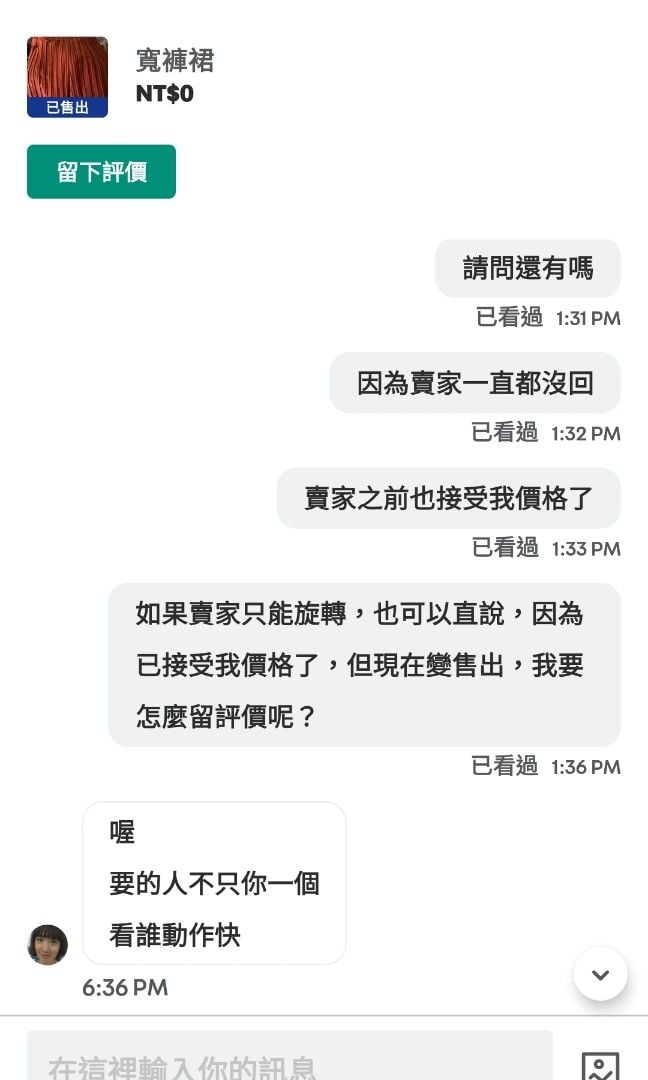Jump to latest message with down arrow

[x=600, y=974]
